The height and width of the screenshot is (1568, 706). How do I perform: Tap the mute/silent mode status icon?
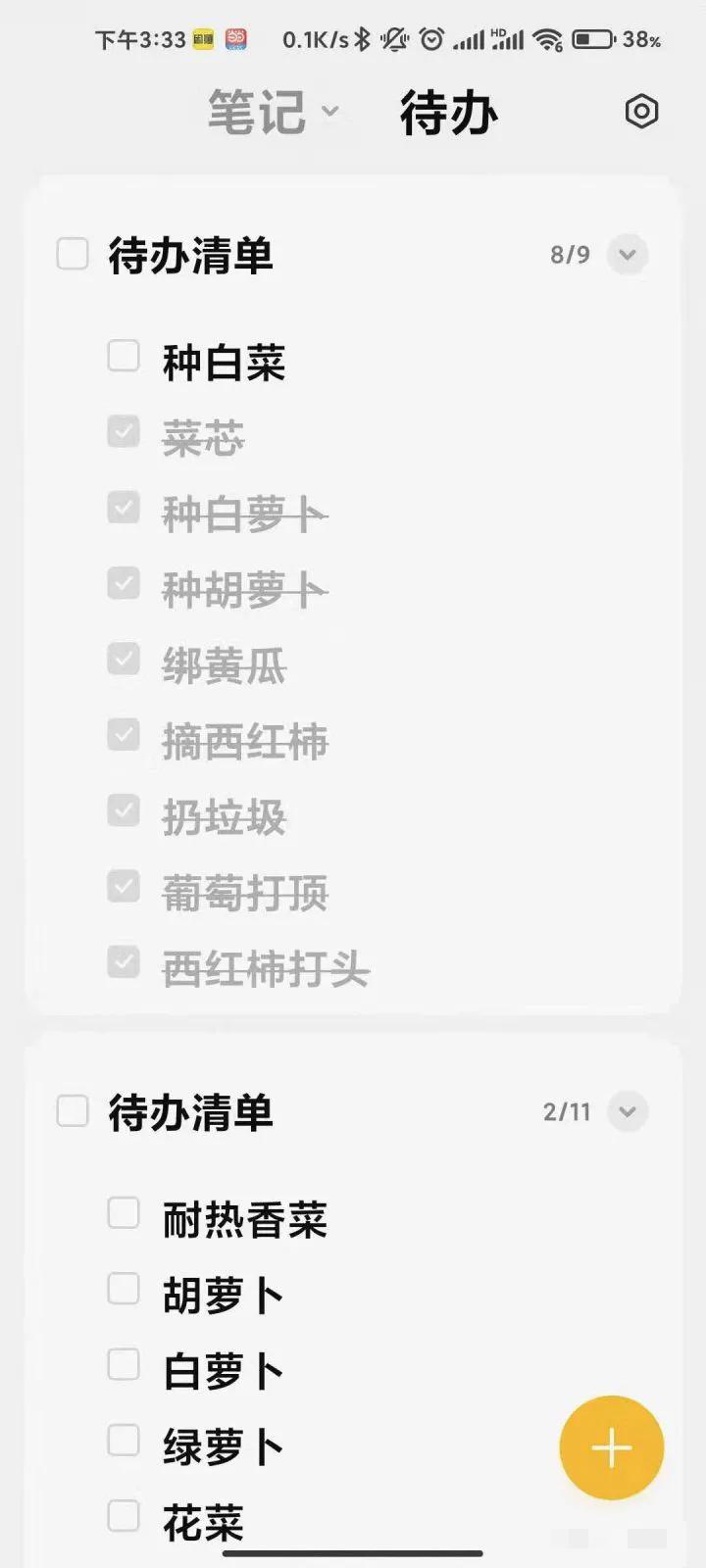pos(392,39)
